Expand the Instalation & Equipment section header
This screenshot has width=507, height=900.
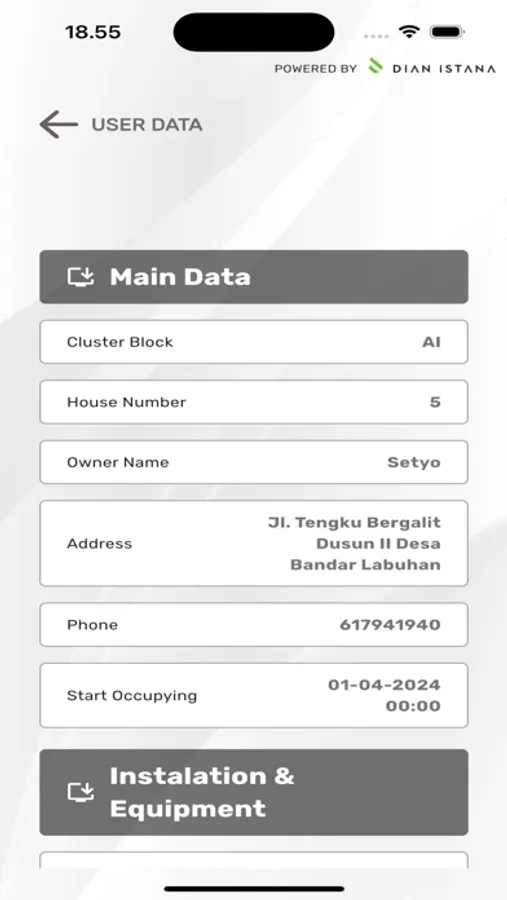pyautogui.click(x=254, y=792)
